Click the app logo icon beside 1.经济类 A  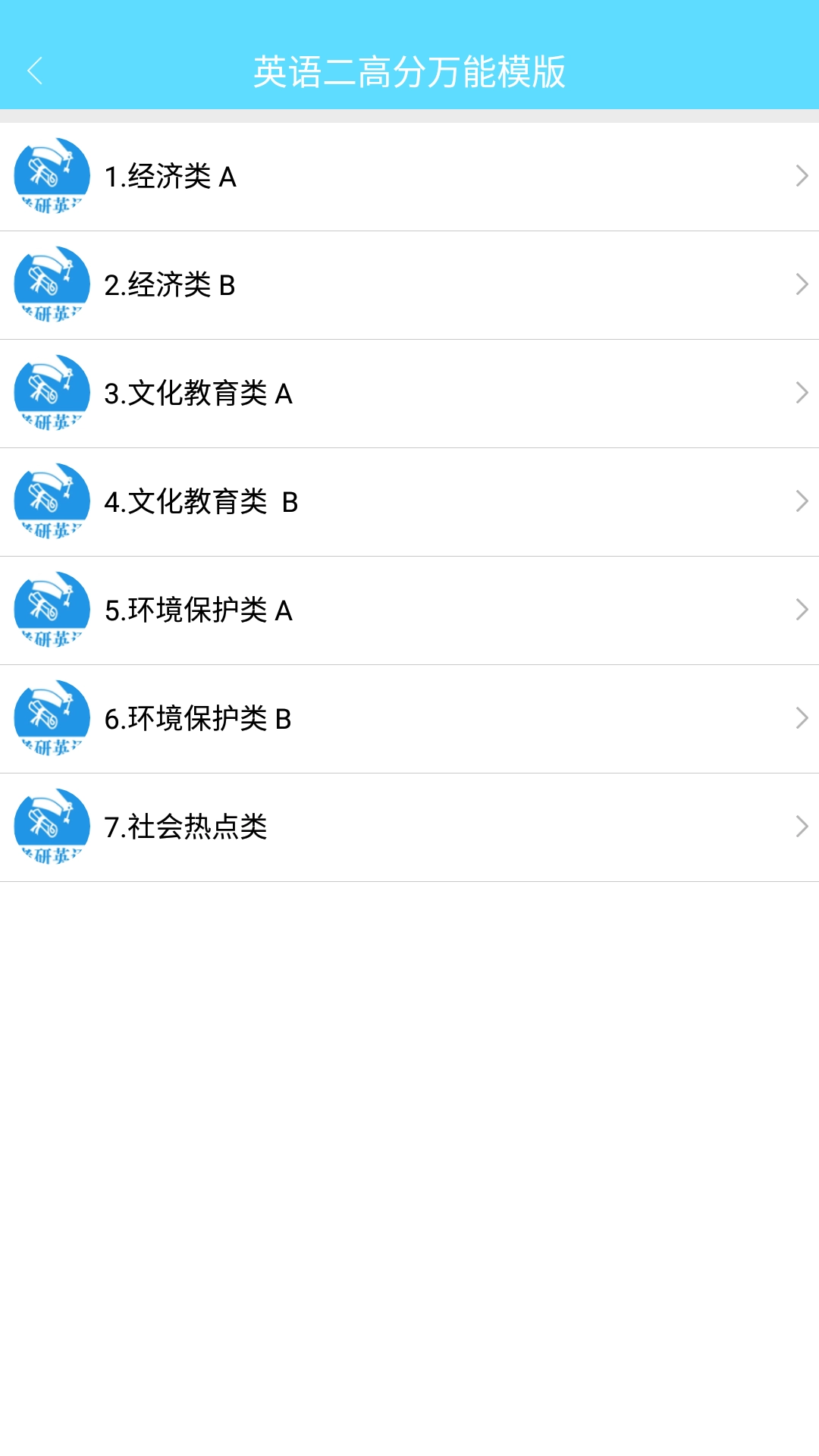(x=51, y=177)
